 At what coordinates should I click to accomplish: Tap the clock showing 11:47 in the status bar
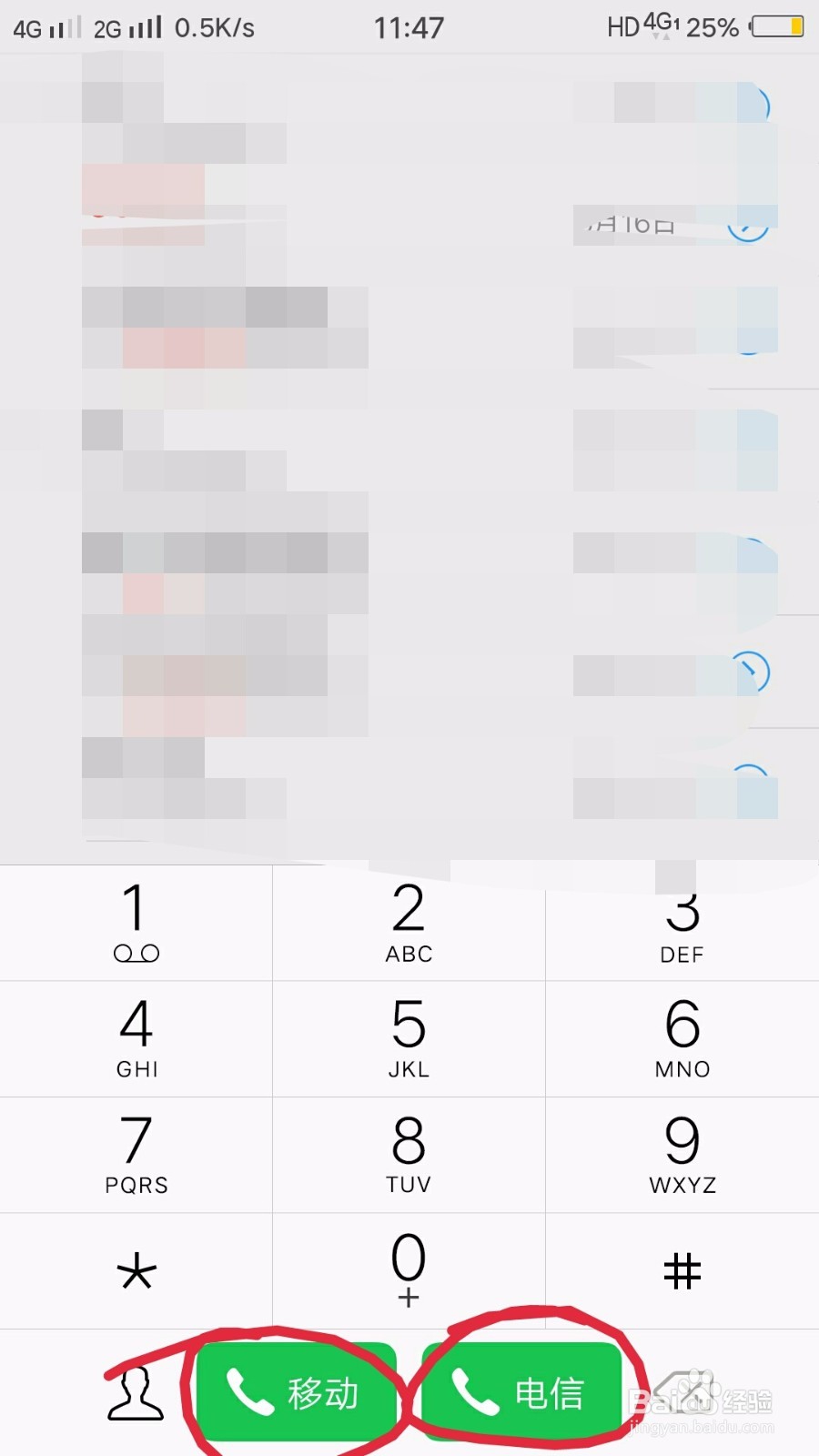409,26
